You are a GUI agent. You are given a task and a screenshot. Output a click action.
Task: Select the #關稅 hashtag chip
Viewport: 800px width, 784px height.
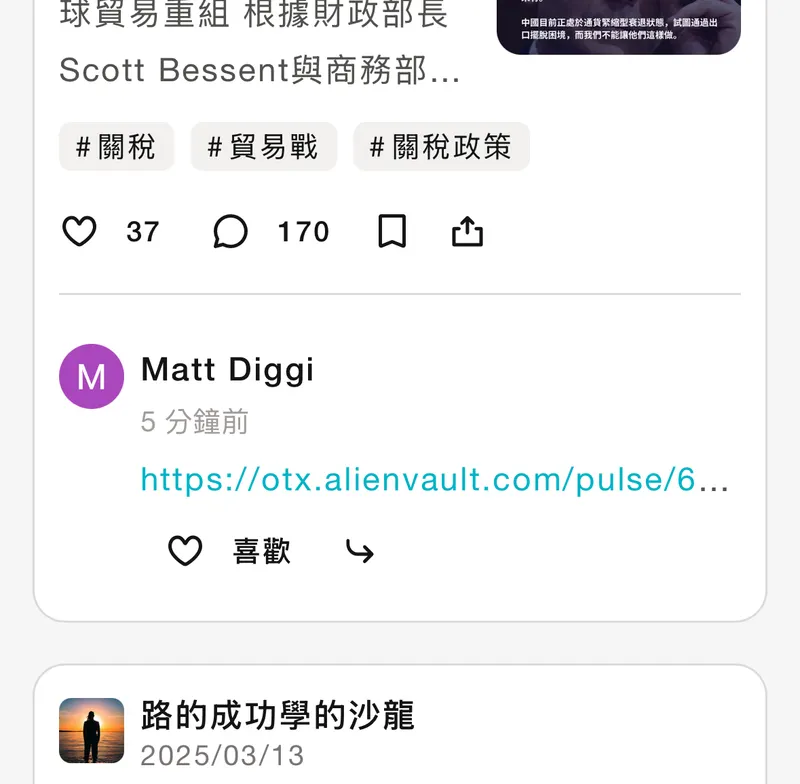click(116, 148)
